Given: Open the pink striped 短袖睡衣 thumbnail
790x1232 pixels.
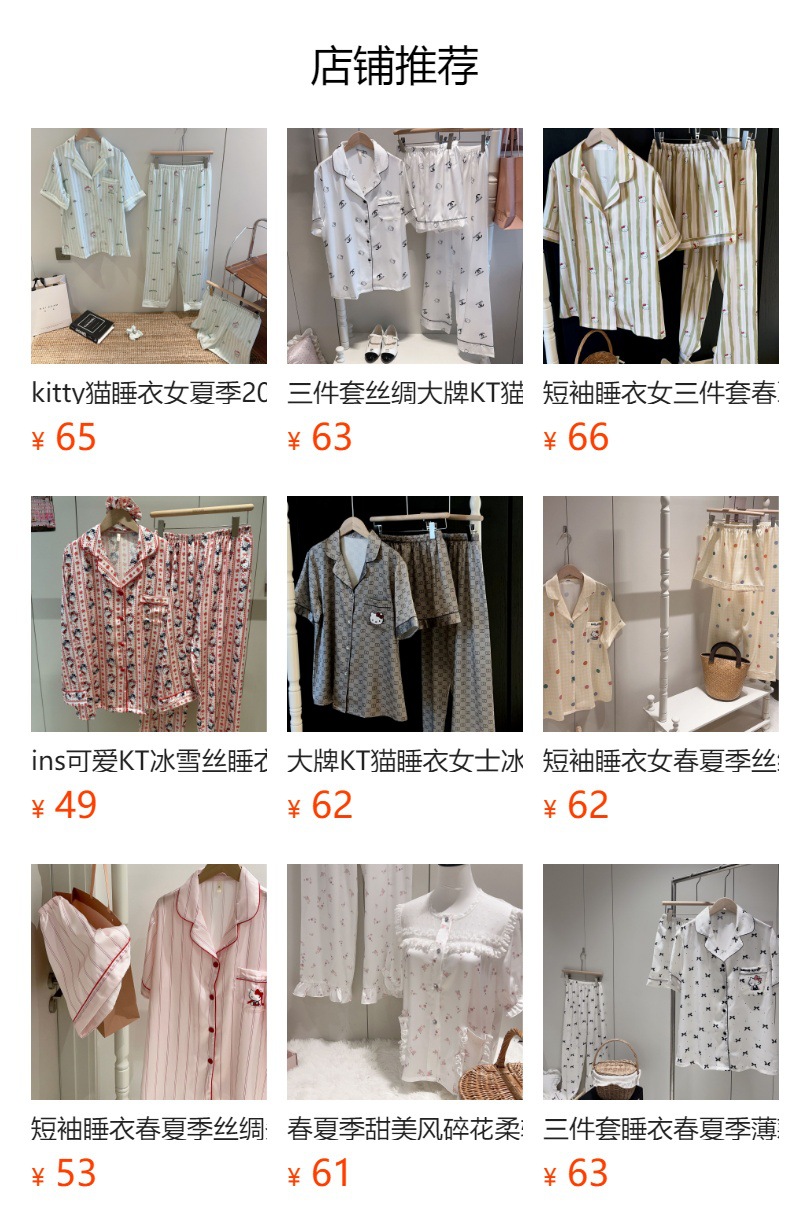Looking at the screenshot, I should (146, 983).
